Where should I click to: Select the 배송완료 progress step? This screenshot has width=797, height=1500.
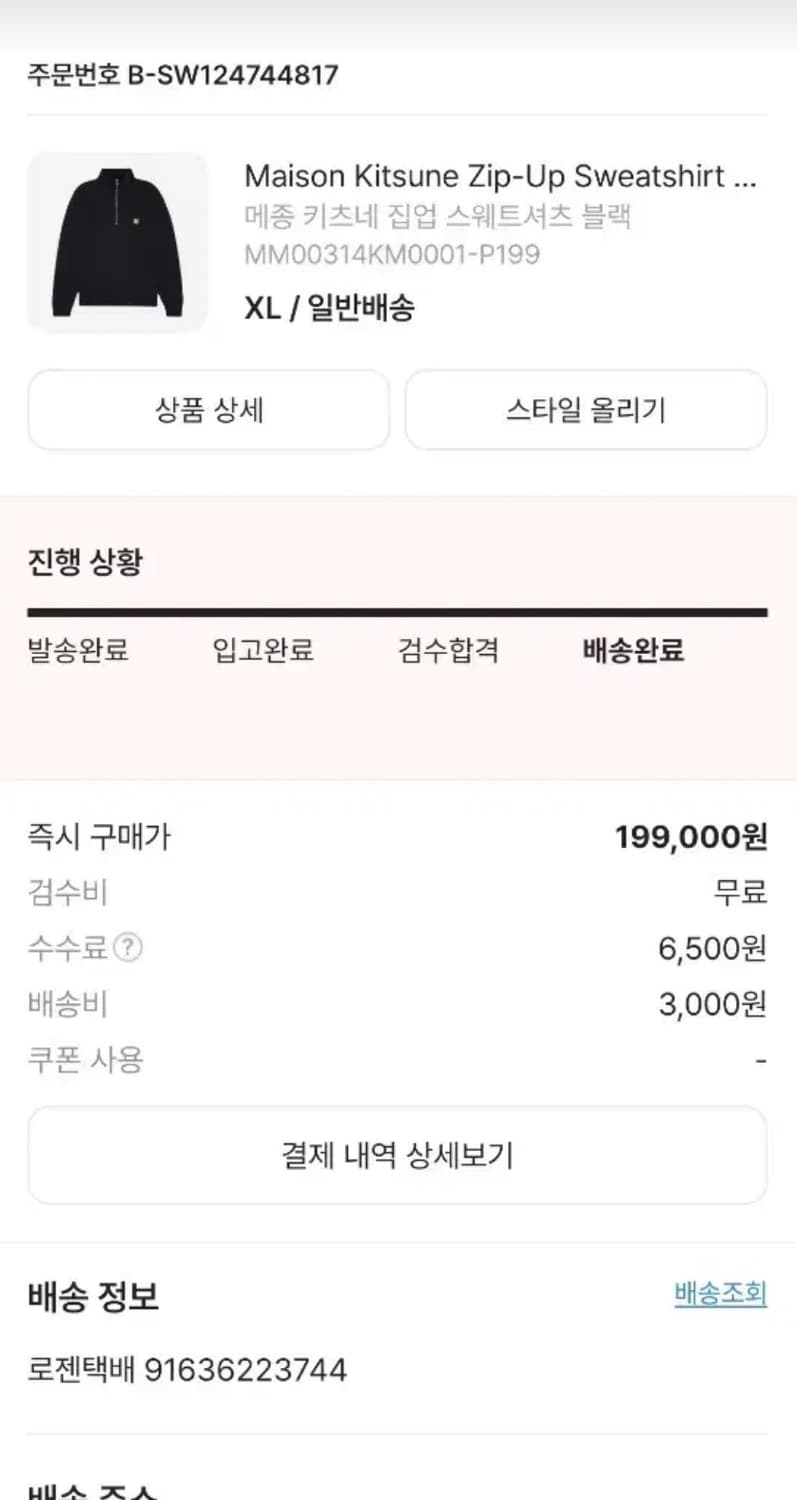[x=631, y=650]
